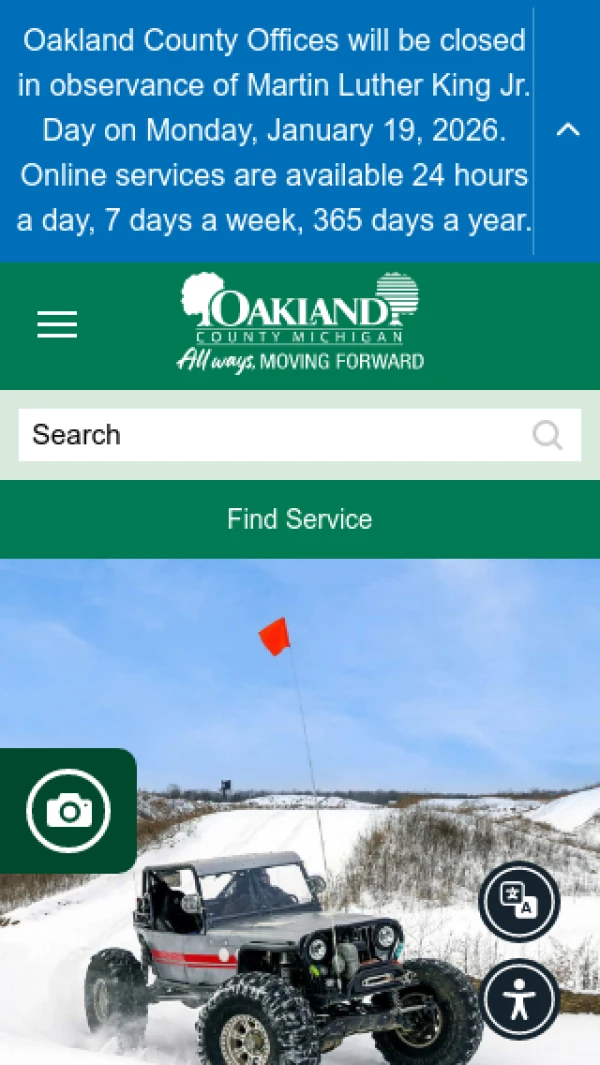600x1065 pixels.
Task: Open the camera photo info button
Action: [x=69, y=810]
